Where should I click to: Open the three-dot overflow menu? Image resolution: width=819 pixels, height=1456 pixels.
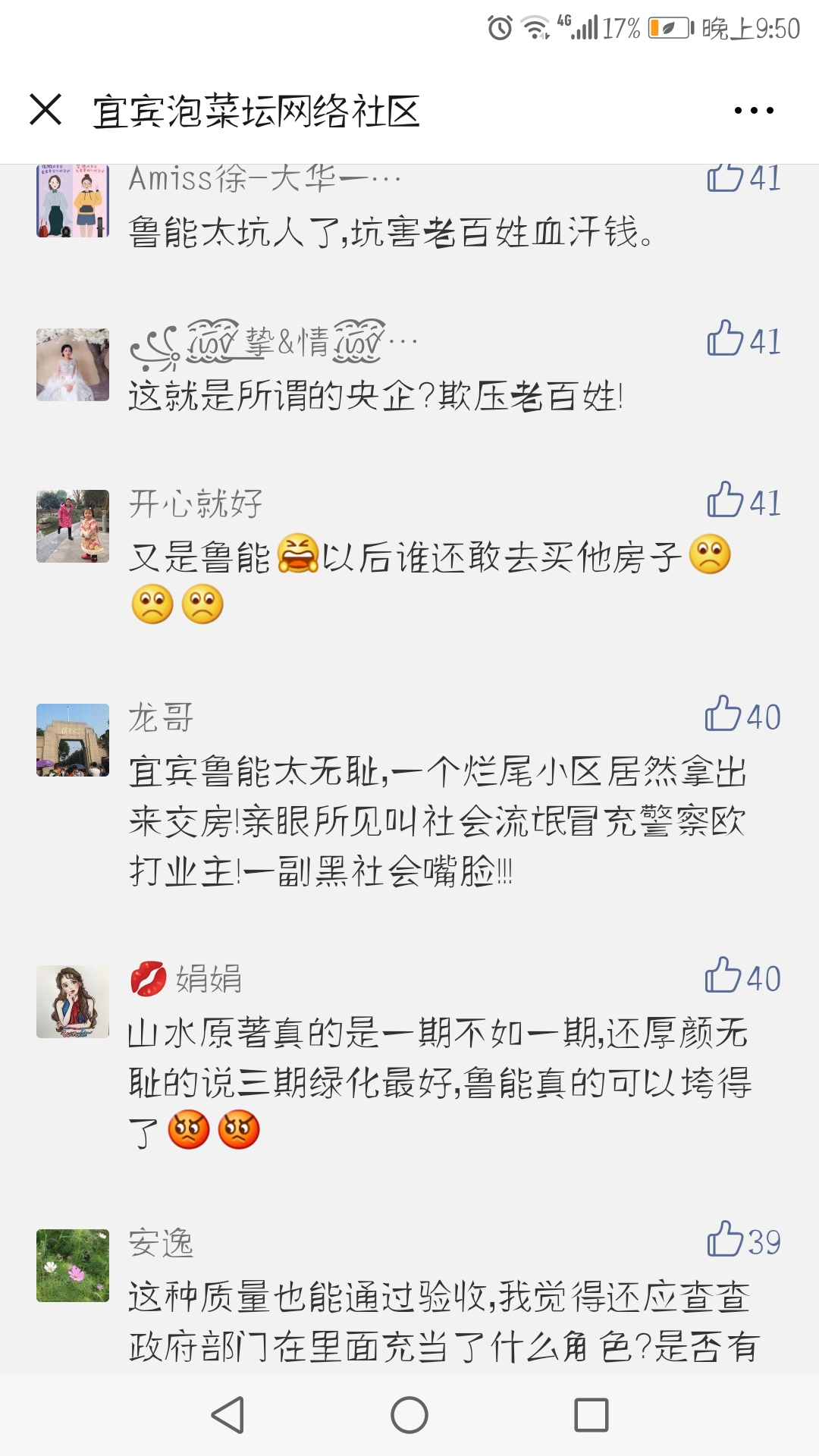tap(754, 111)
